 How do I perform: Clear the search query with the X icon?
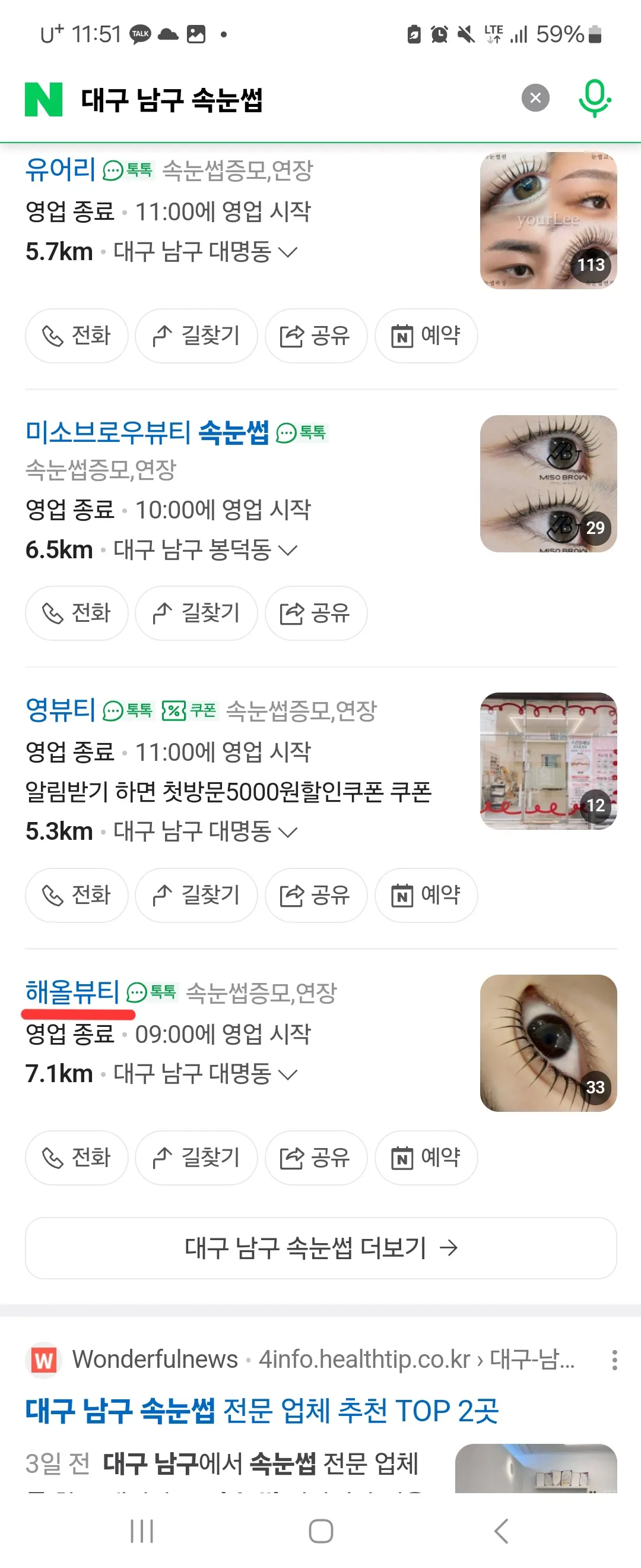pos(535,97)
